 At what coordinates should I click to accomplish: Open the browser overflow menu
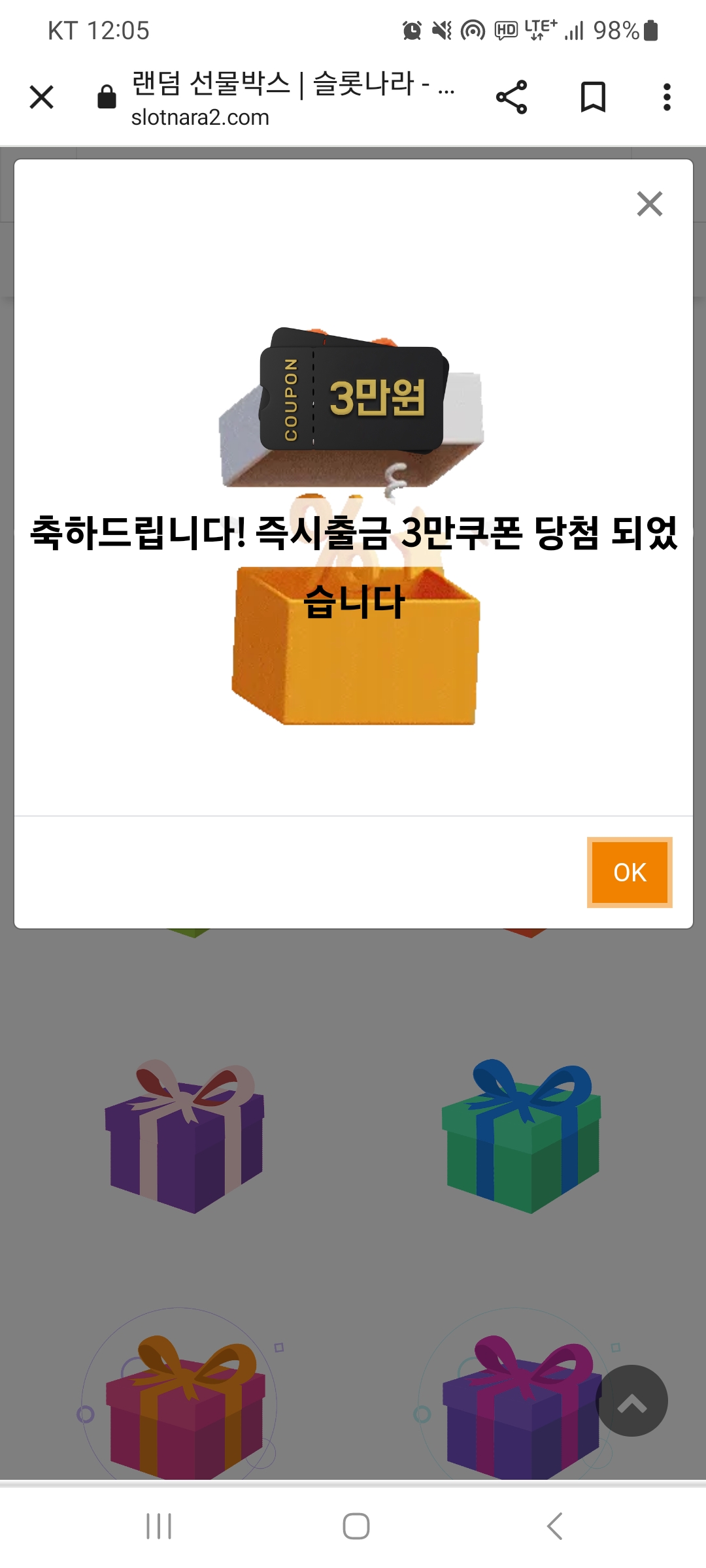click(667, 97)
